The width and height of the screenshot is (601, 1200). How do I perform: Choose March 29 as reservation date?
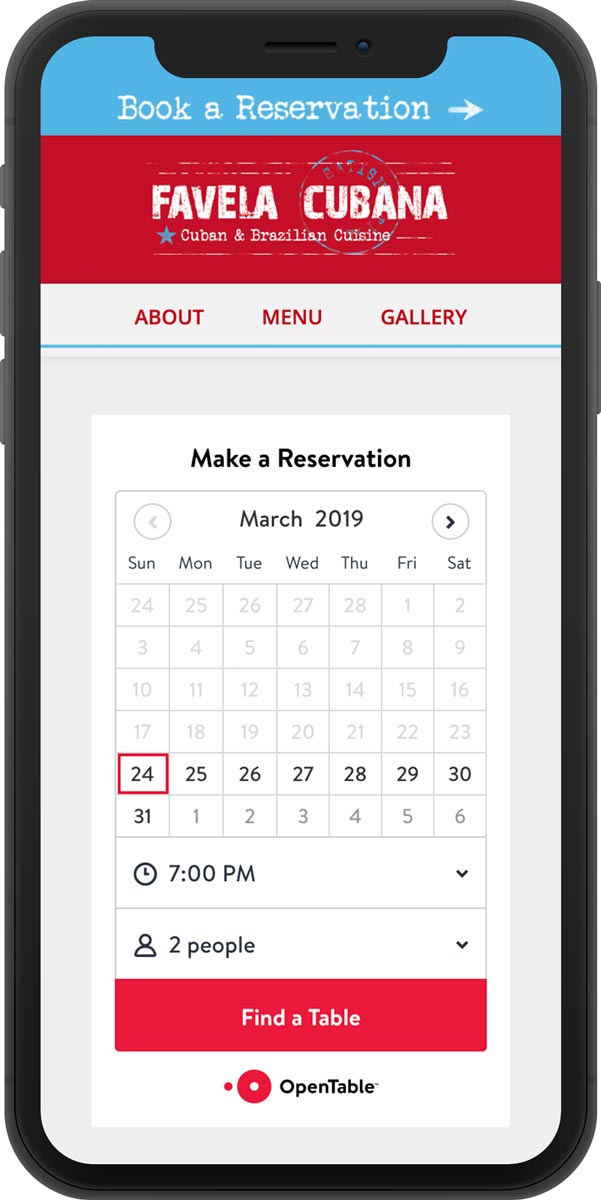(407, 774)
